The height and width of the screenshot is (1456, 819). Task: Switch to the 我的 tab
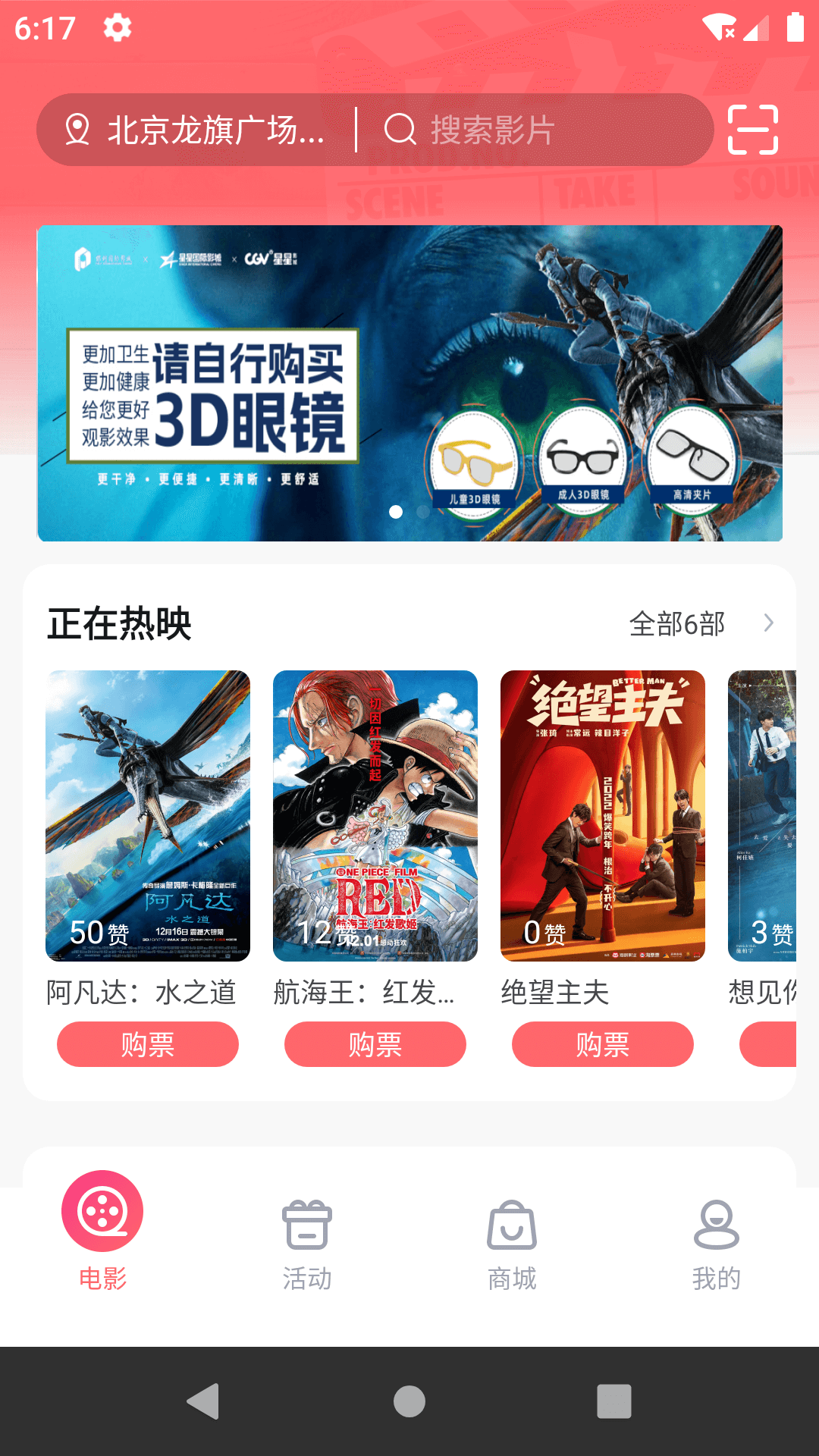click(x=717, y=1244)
